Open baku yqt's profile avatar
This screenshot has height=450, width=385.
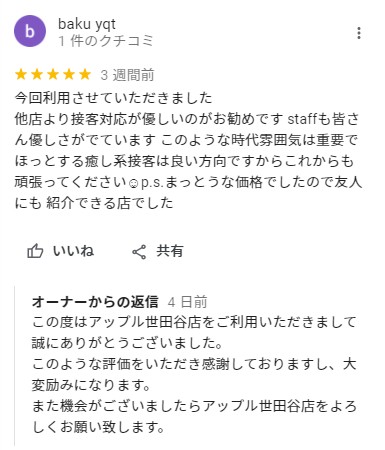(x=30, y=31)
